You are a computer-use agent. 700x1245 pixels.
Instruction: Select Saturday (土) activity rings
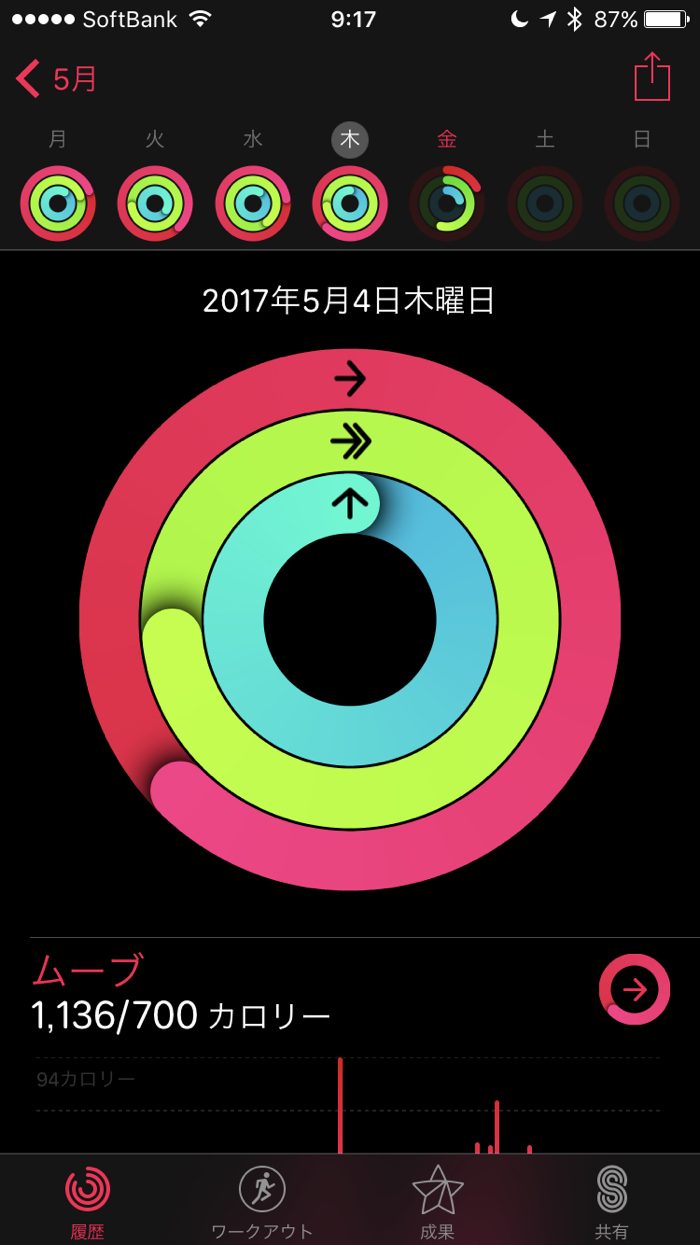tap(545, 203)
